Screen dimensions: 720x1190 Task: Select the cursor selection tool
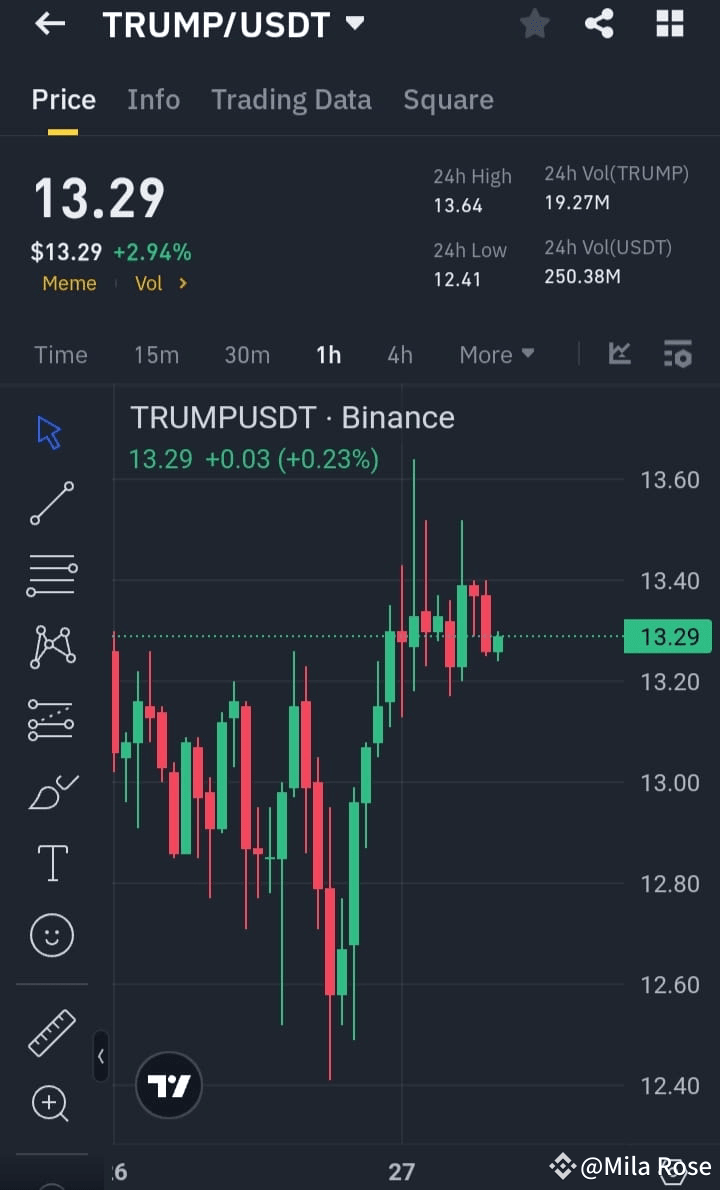pyautogui.click(x=51, y=432)
